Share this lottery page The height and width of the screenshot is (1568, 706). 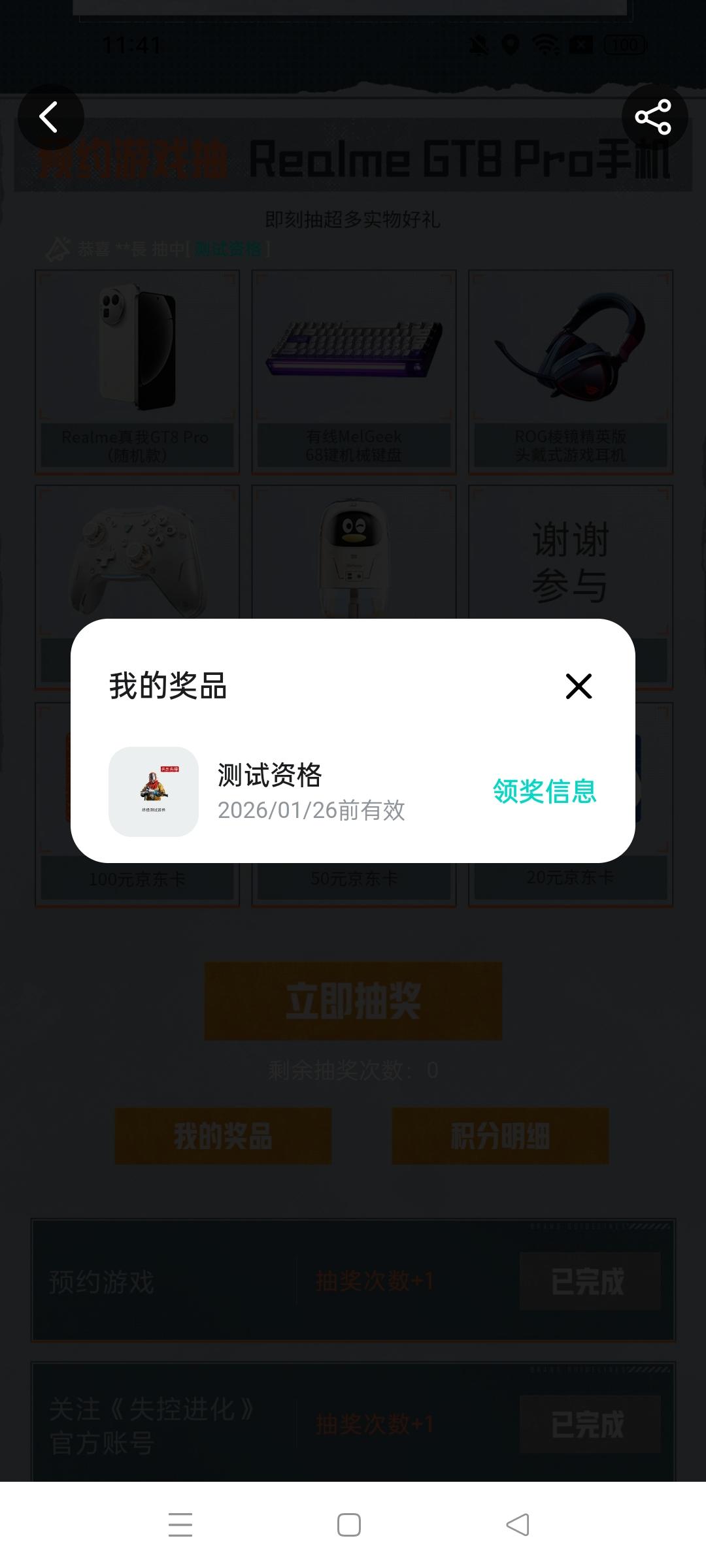654,117
